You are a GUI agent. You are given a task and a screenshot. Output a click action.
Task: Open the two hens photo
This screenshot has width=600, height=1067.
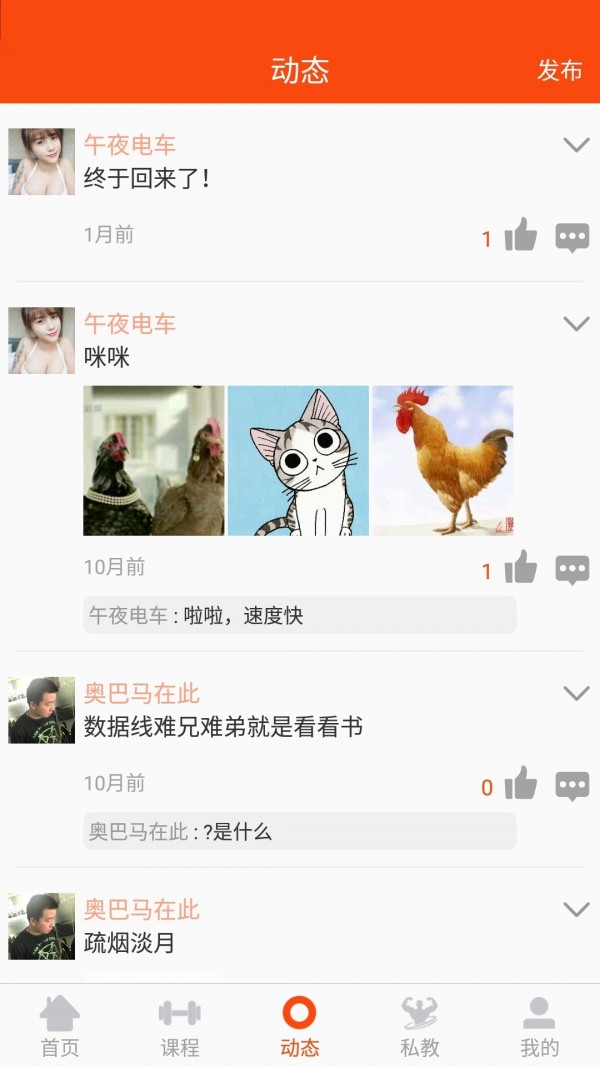(154, 461)
